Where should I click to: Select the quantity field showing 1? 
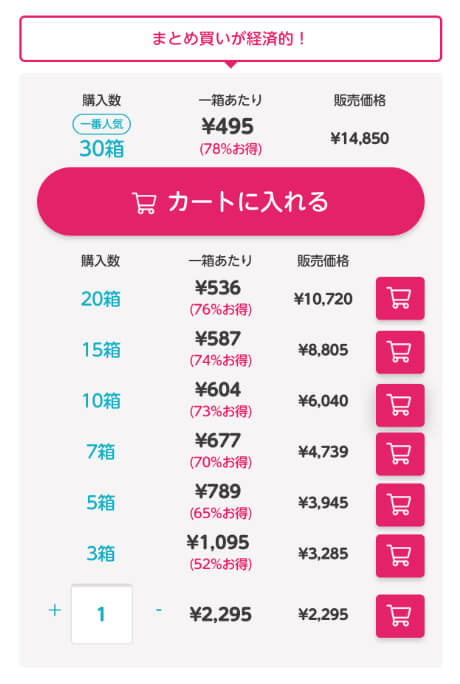click(x=102, y=614)
